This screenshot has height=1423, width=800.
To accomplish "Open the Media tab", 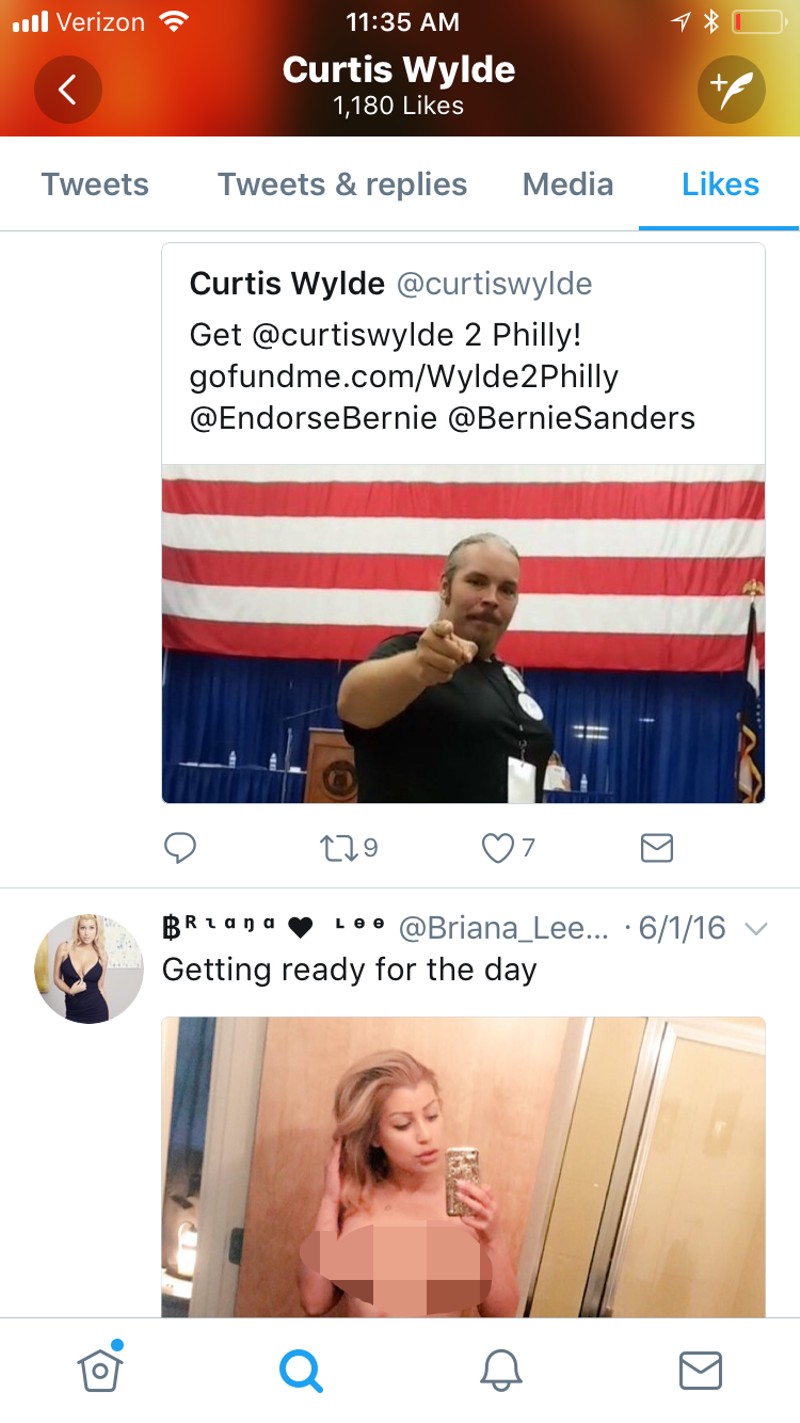I will [x=568, y=184].
